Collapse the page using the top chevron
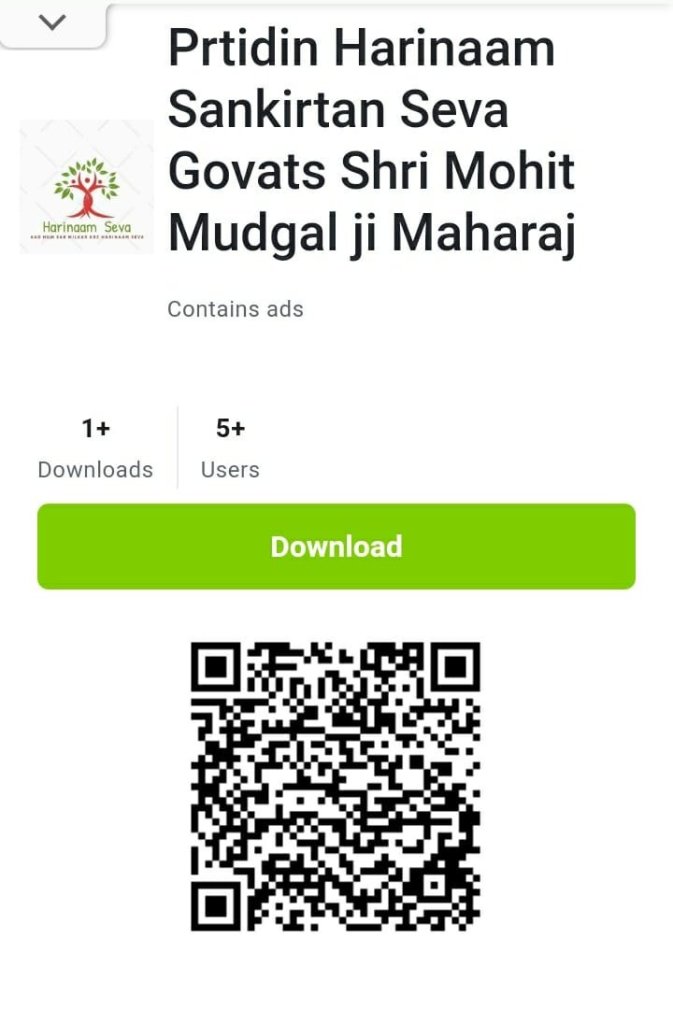 pos(51,23)
